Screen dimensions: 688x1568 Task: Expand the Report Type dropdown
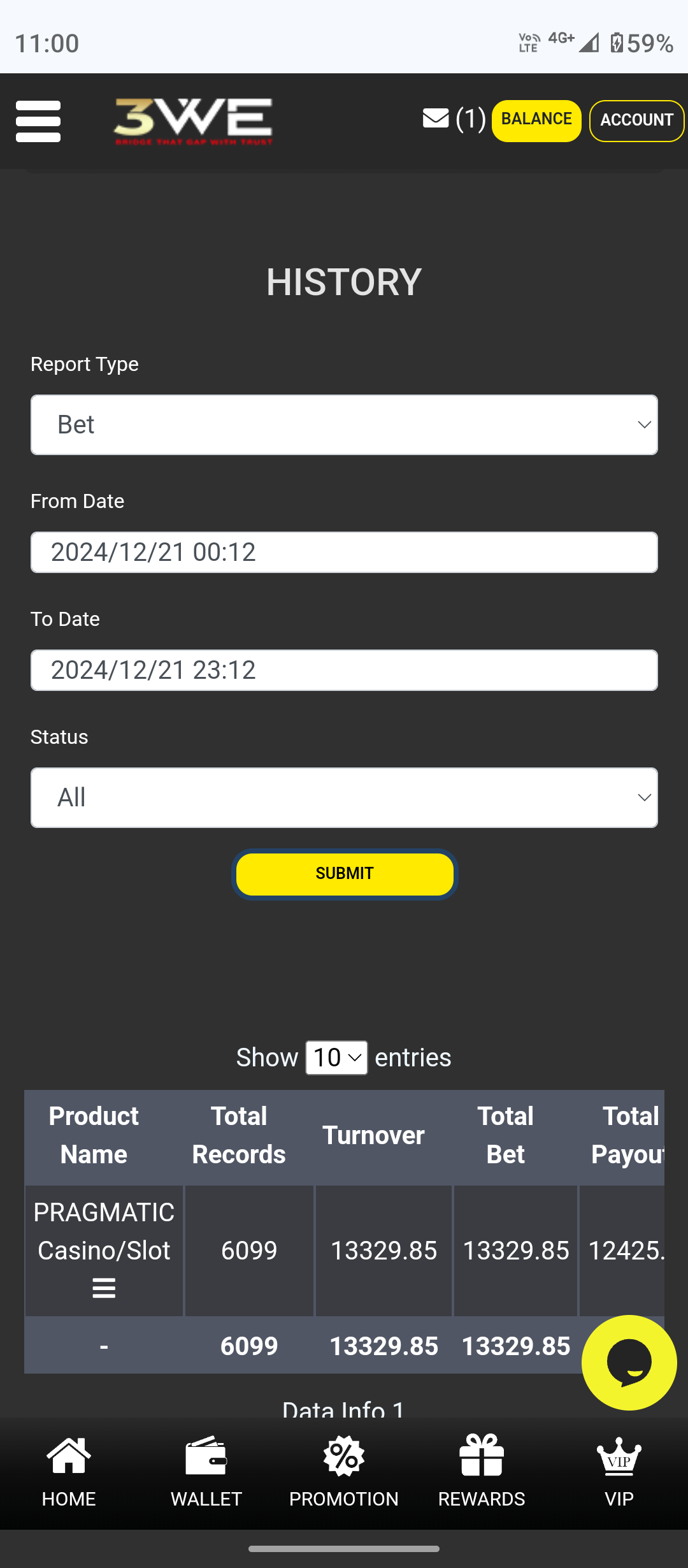coord(344,425)
